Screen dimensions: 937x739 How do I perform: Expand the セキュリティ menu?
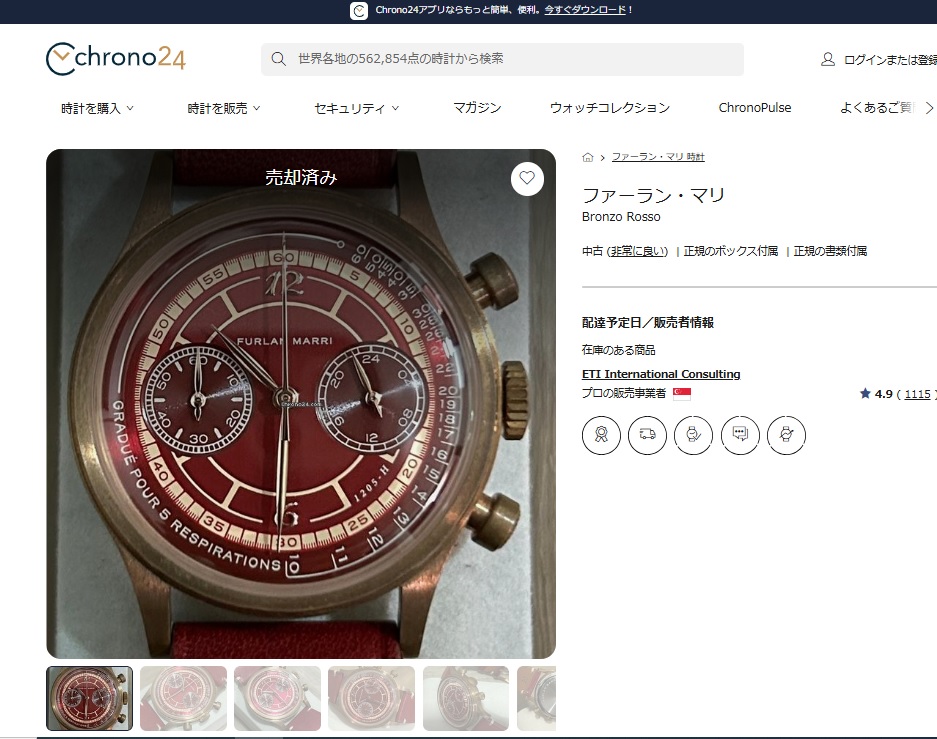[356, 108]
